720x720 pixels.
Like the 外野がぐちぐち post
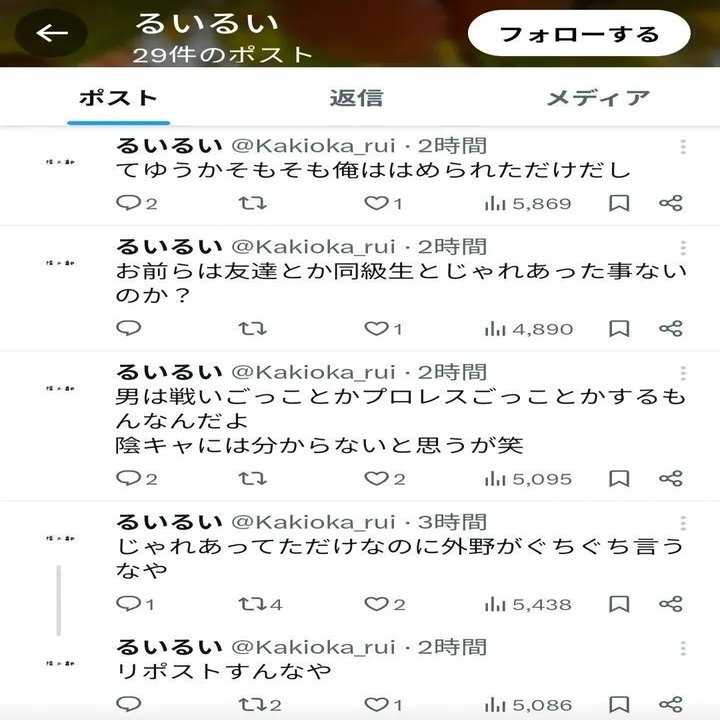tap(375, 604)
